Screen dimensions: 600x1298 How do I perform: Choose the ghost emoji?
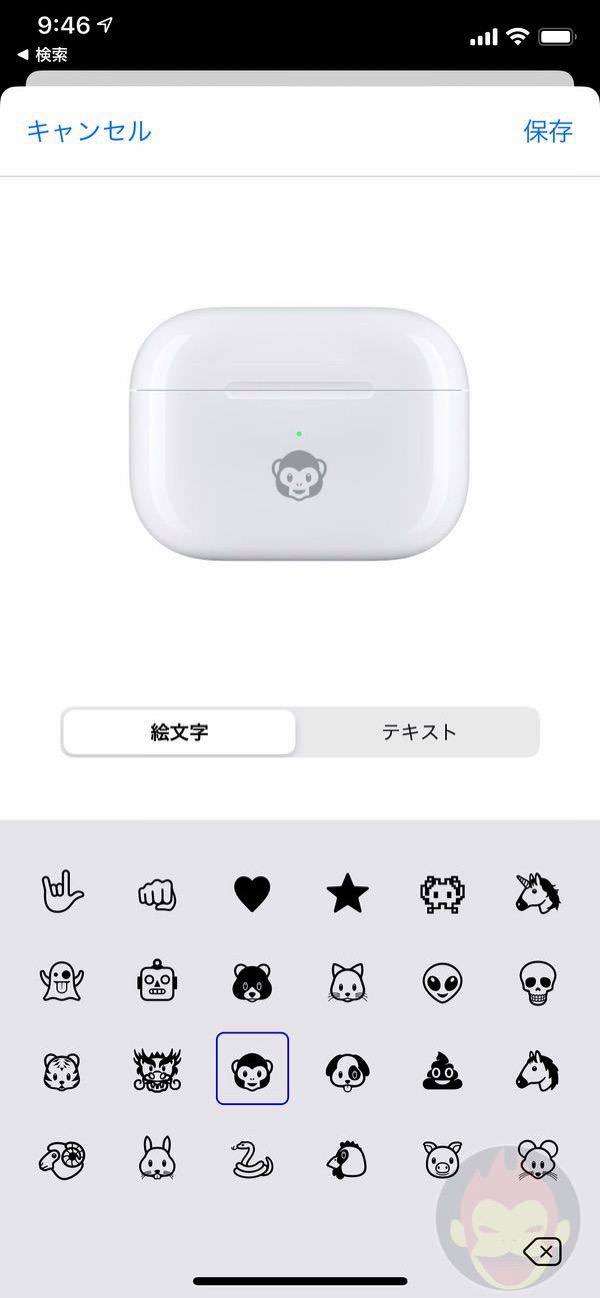61,981
